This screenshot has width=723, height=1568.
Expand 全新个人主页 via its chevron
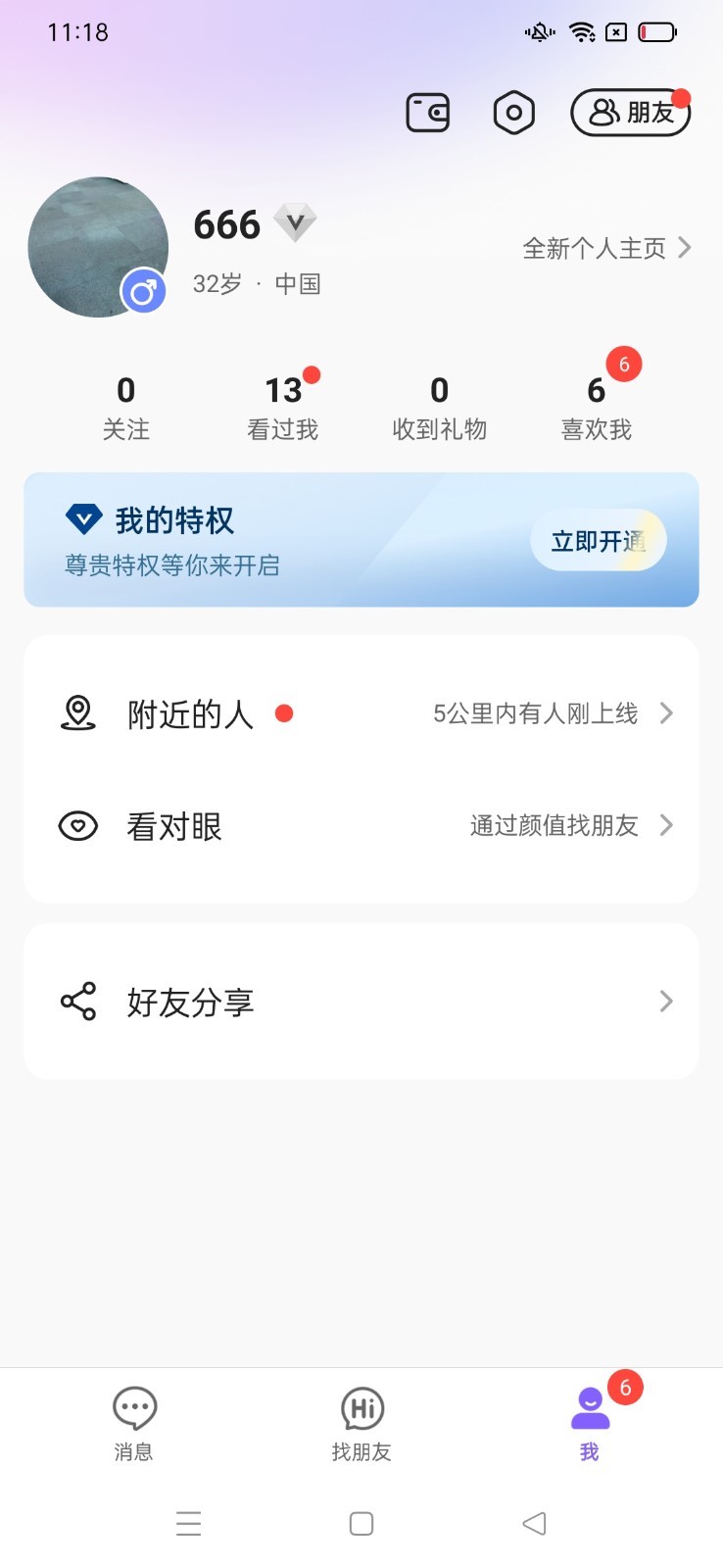686,248
